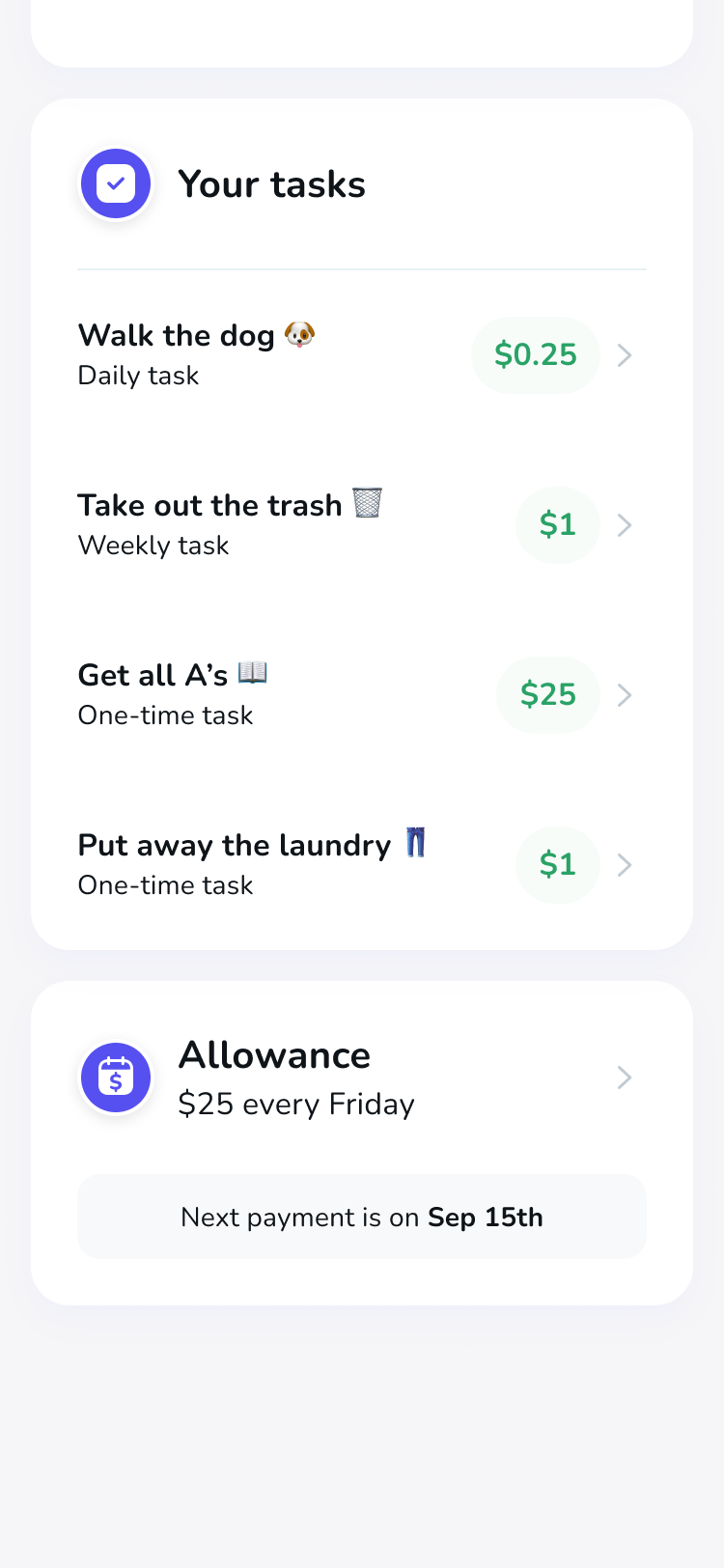
Task: Click the Next payment Sep 15th banner
Action: 362,1217
